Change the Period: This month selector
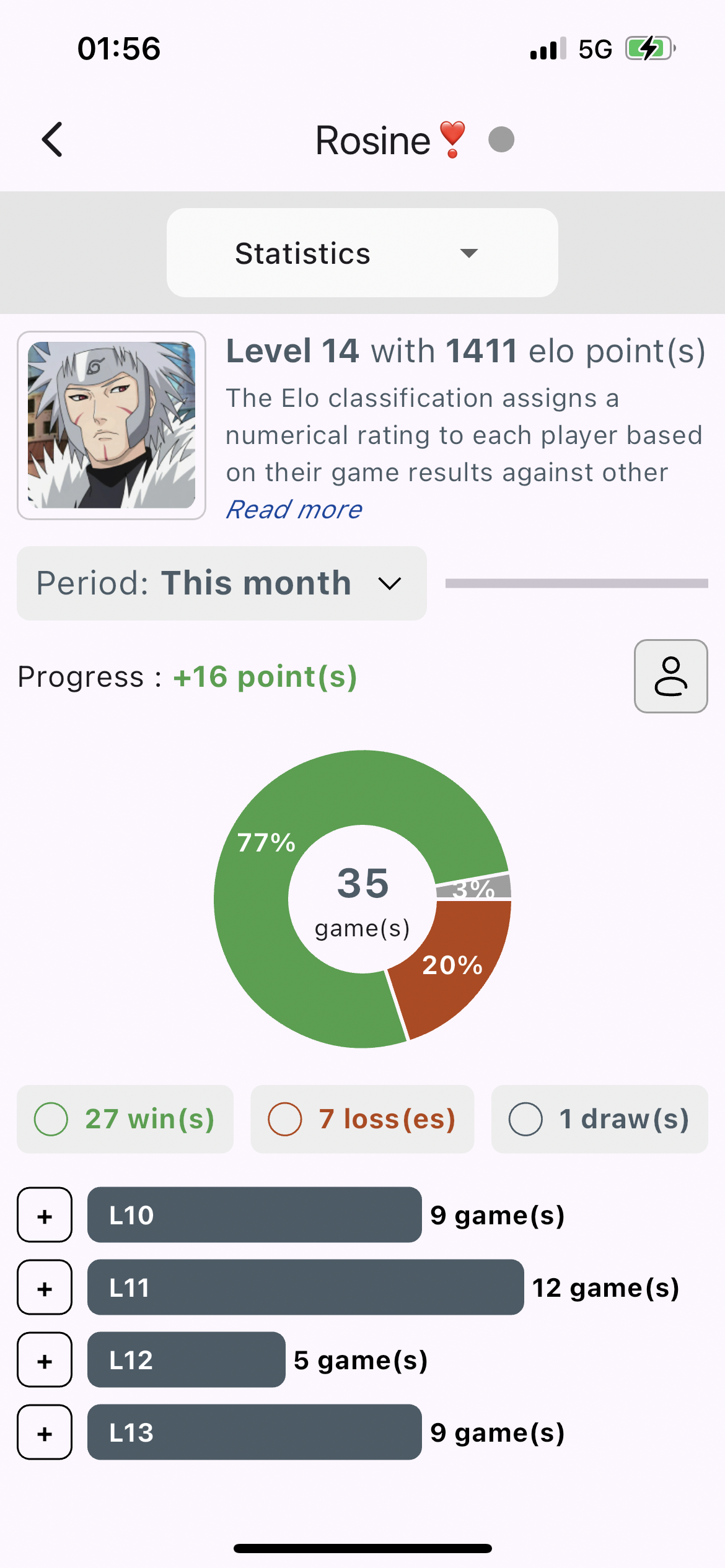 (221, 583)
